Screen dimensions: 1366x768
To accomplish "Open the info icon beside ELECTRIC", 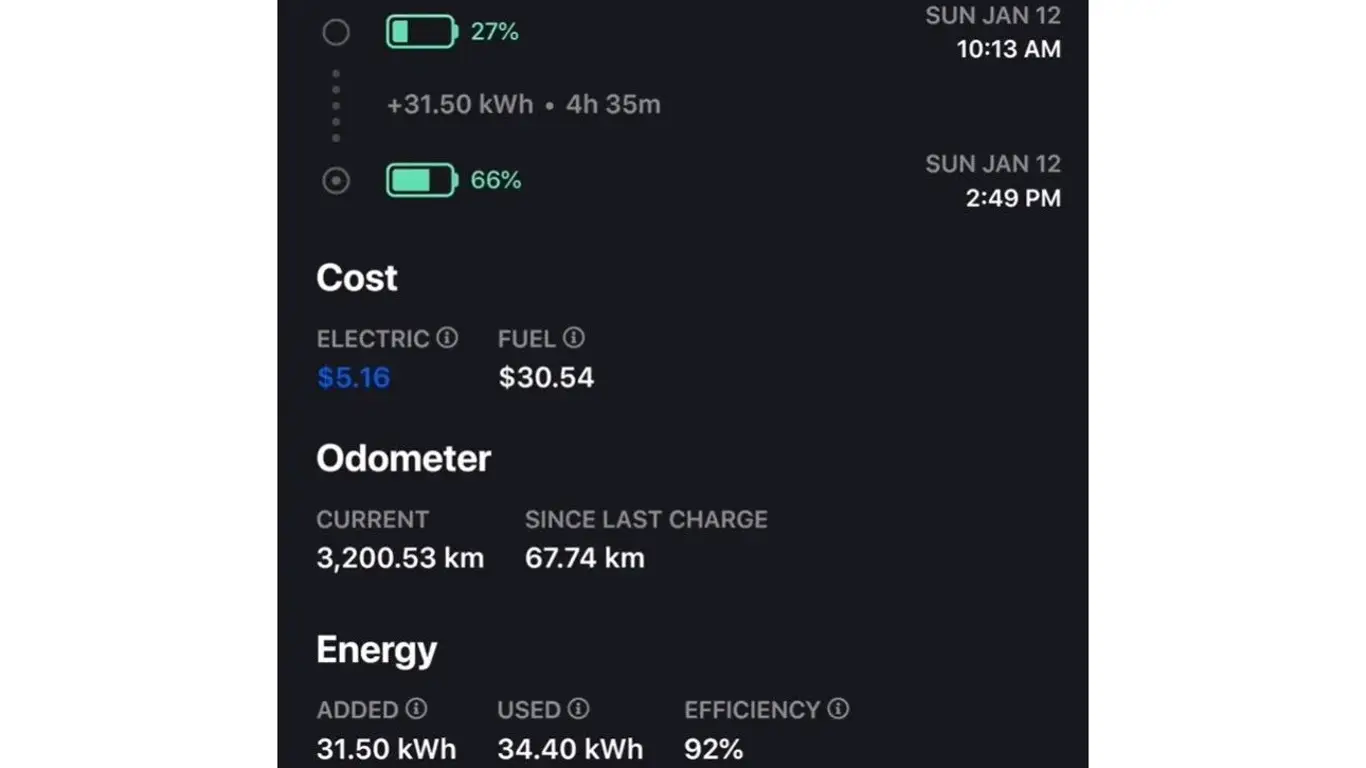I will point(447,338).
